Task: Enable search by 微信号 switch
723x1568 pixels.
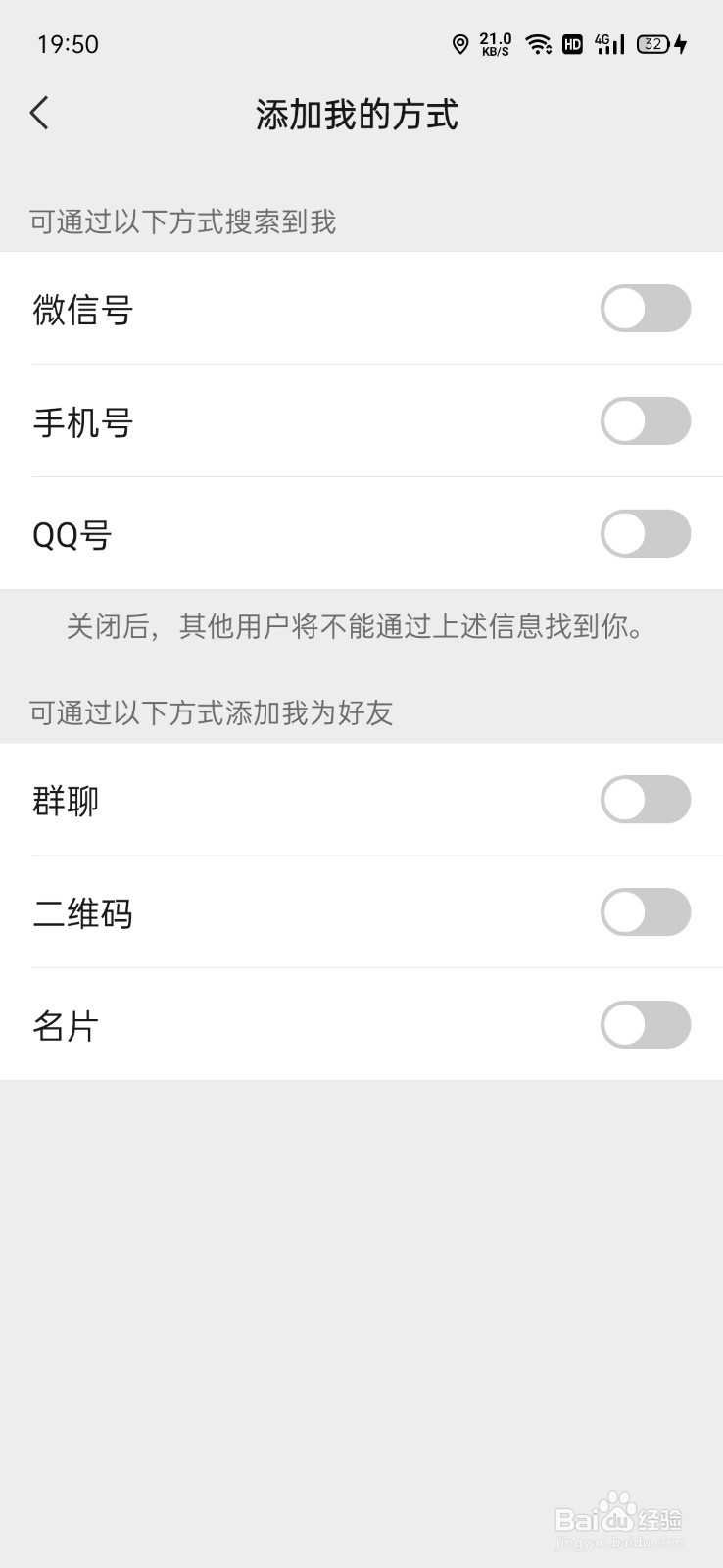Action: [646, 309]
